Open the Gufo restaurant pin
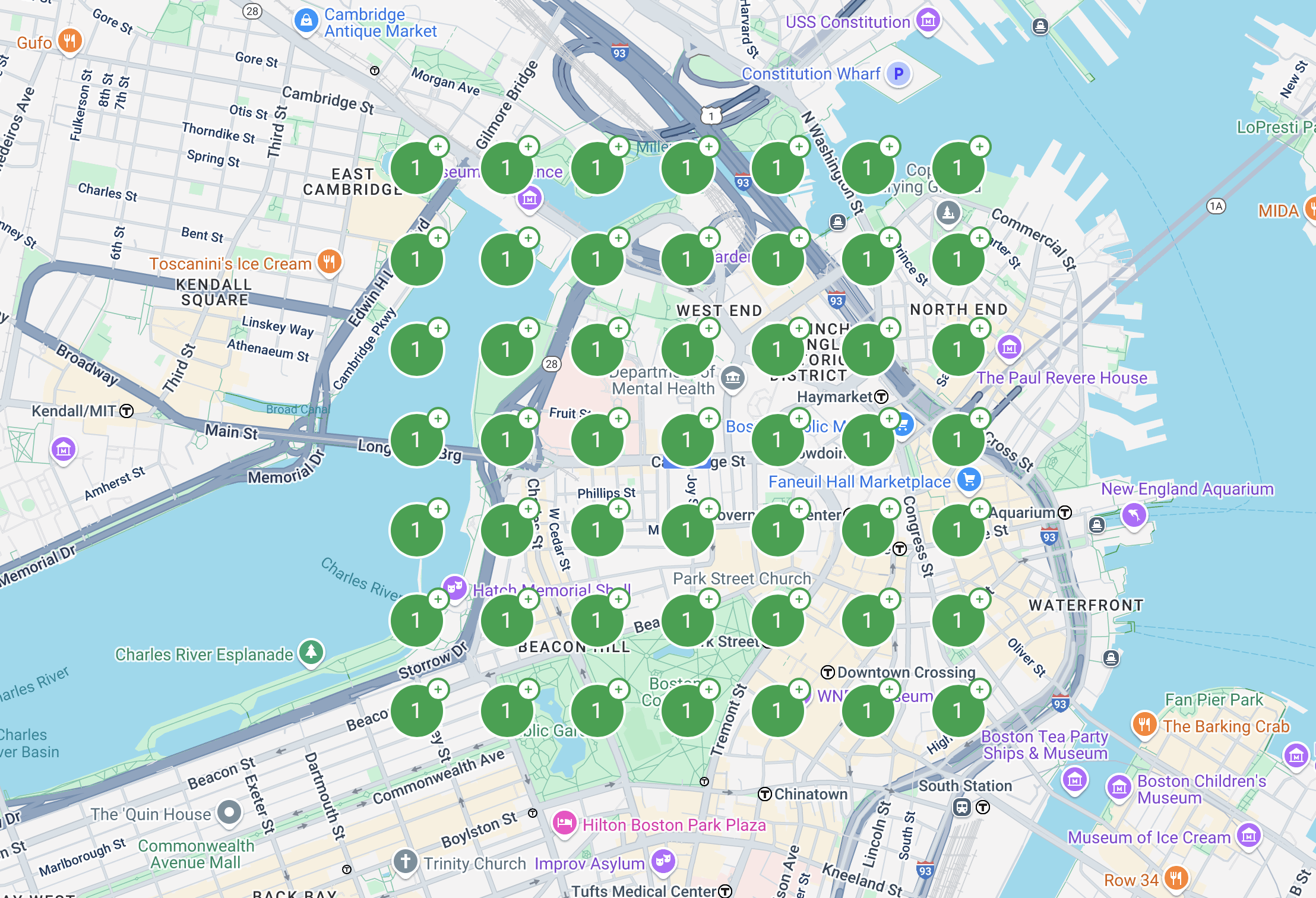The height and width of the screenshot is (898, 1316). coord(70,41)
